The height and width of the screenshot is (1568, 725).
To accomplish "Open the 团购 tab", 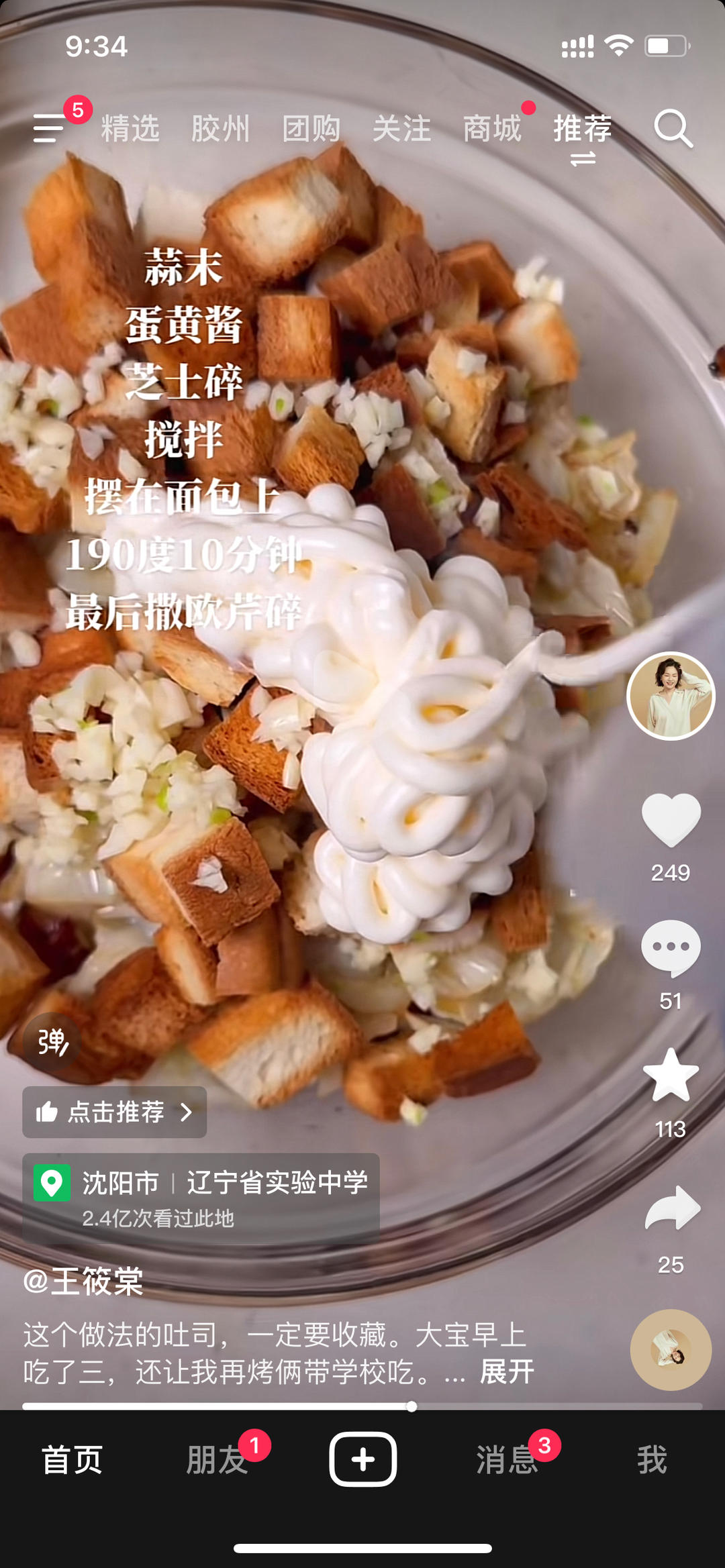I will pyautogui.click(x=311, y=128).
